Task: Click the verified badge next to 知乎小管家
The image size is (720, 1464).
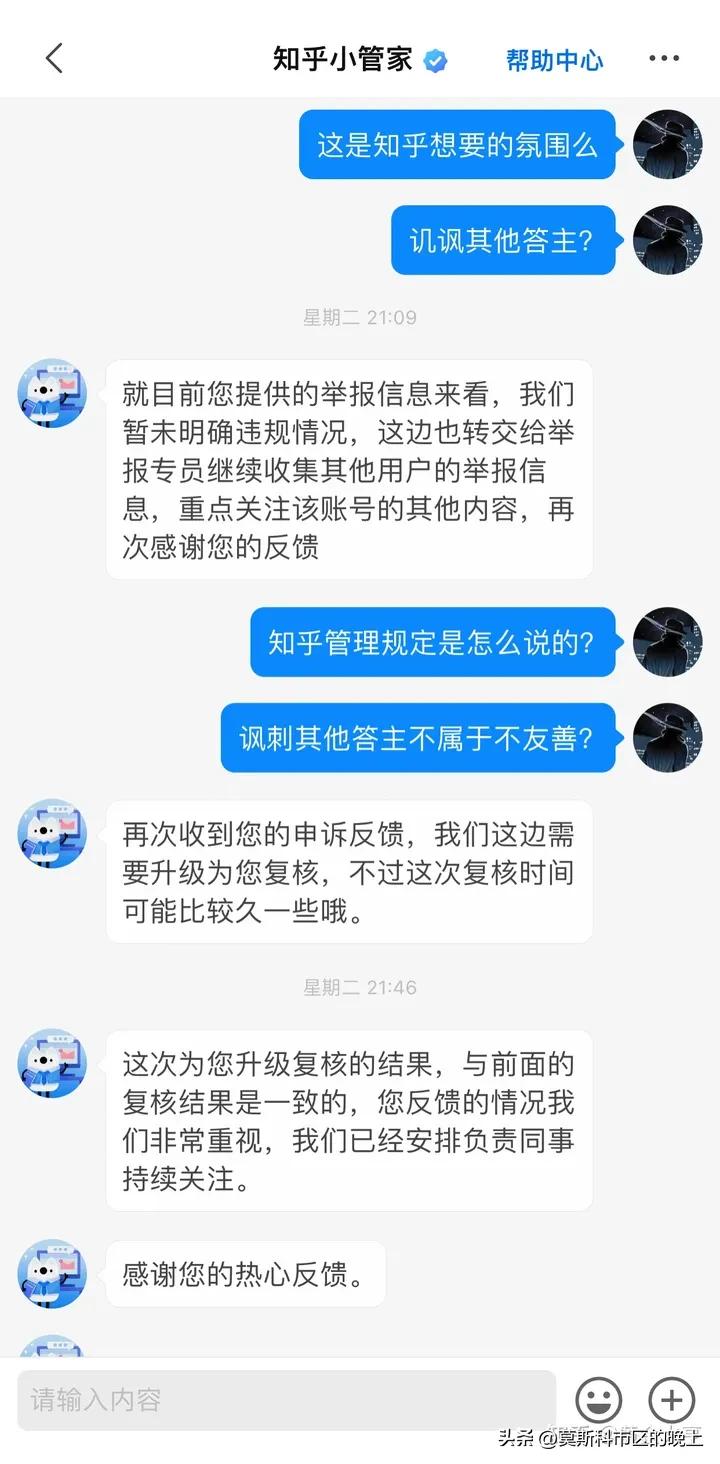Action: coord(434,58)
